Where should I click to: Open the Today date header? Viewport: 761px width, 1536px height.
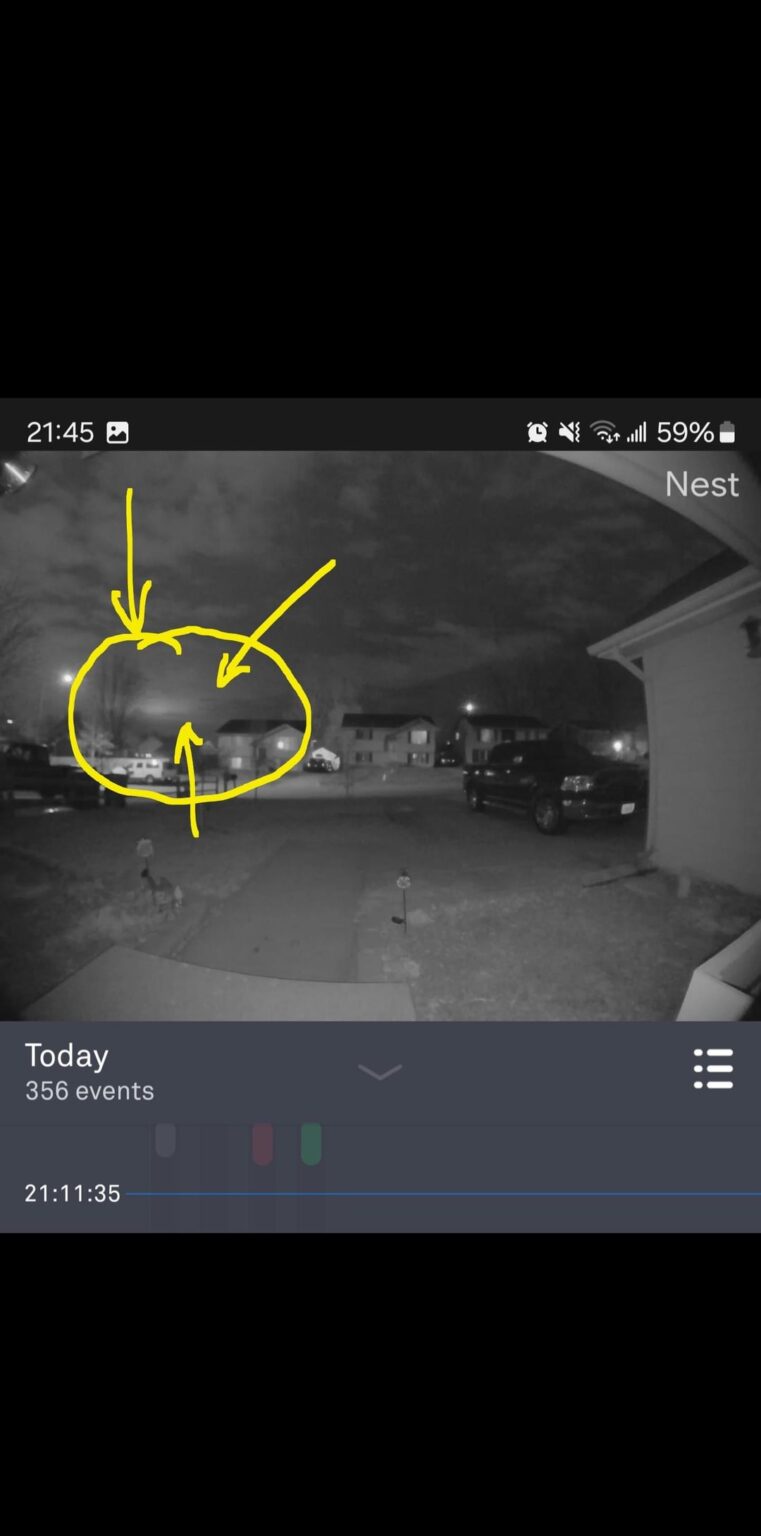[66, 1055]
